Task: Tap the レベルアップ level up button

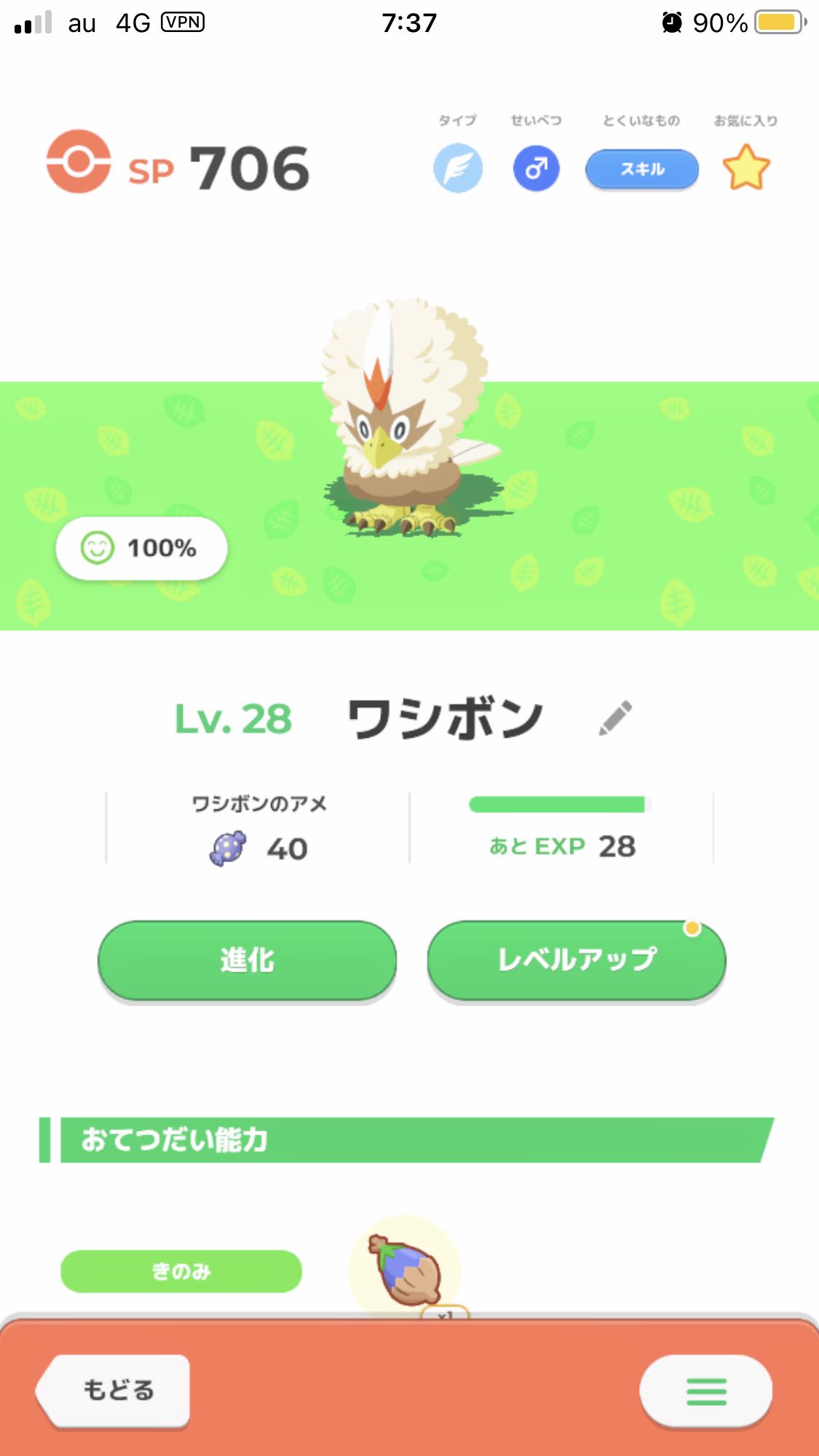Action: click(577, 960)
